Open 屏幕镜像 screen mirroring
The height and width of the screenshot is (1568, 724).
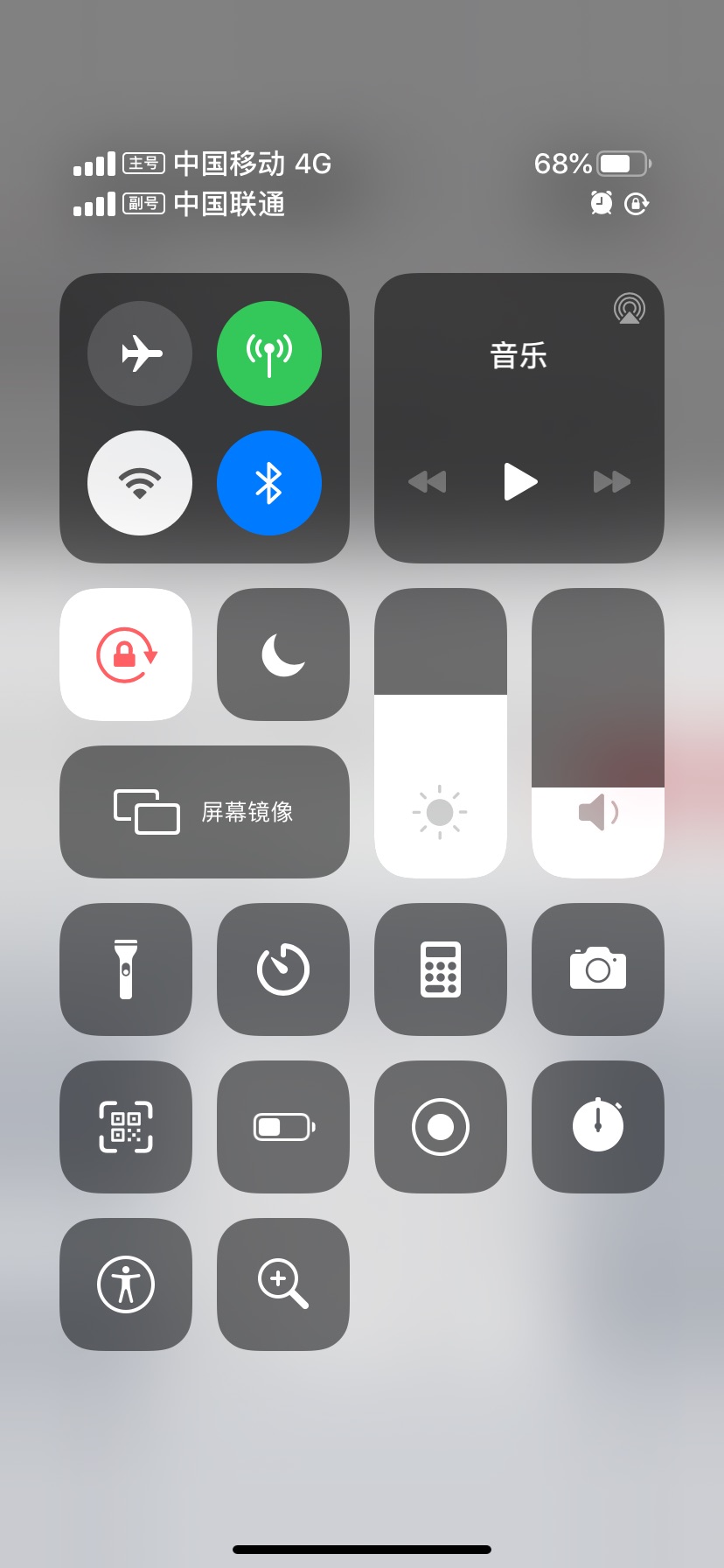(205, 812)
